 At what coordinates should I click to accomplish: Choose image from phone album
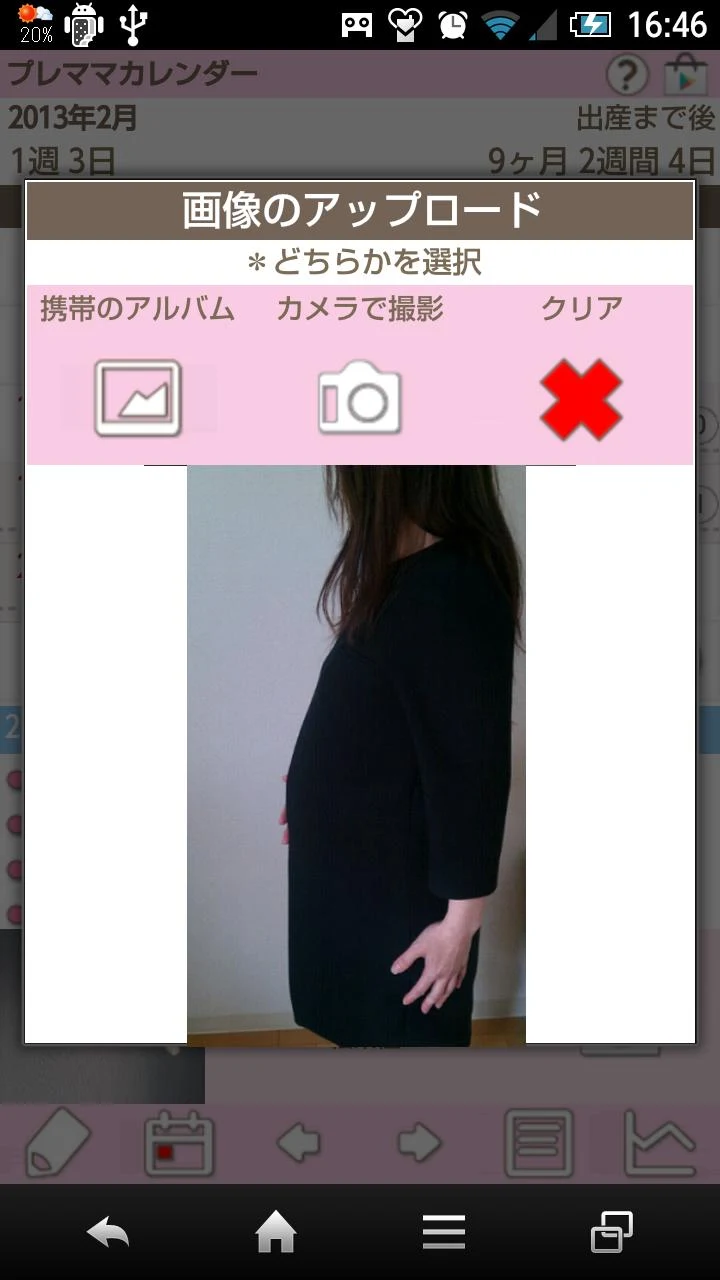[x=138, y=397]
